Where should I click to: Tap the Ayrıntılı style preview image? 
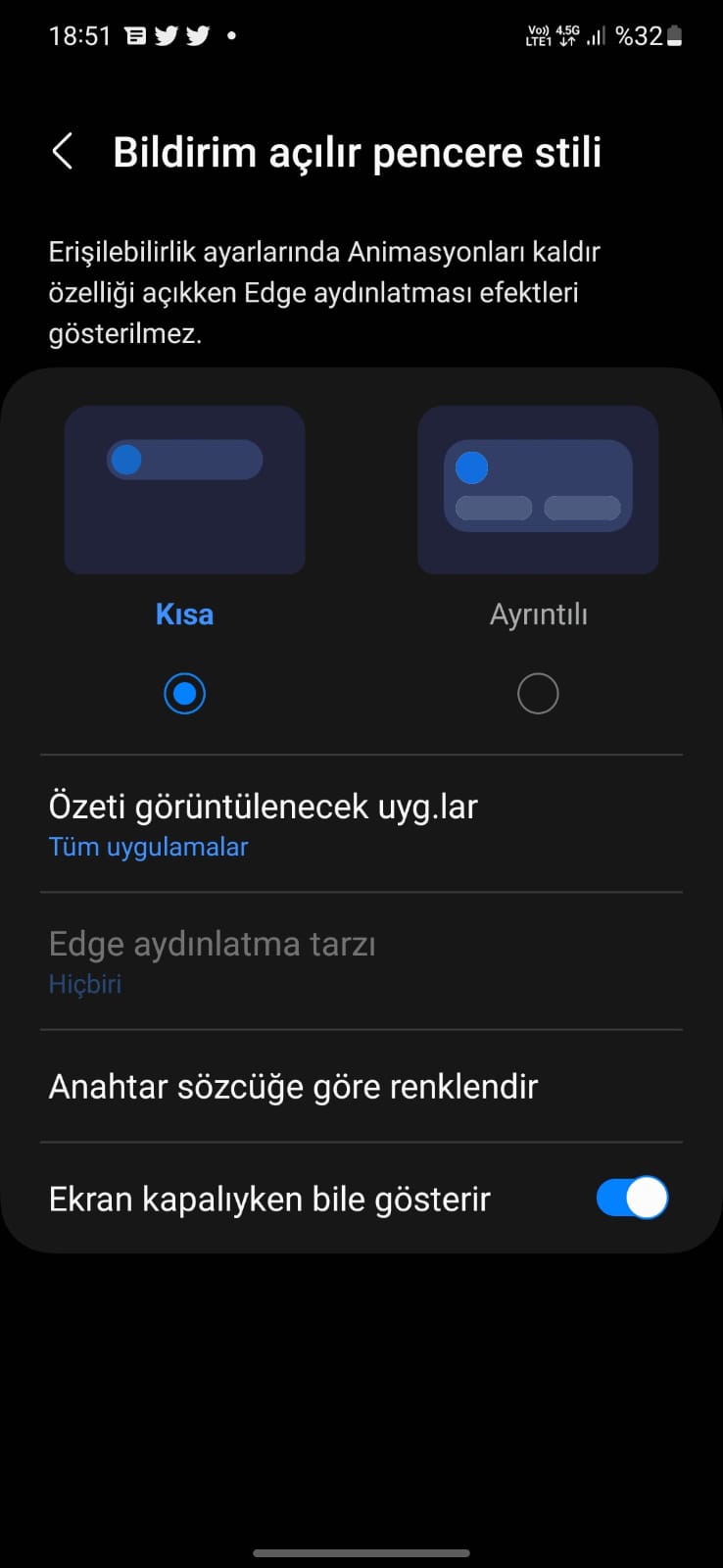click(x=538, y=490)
